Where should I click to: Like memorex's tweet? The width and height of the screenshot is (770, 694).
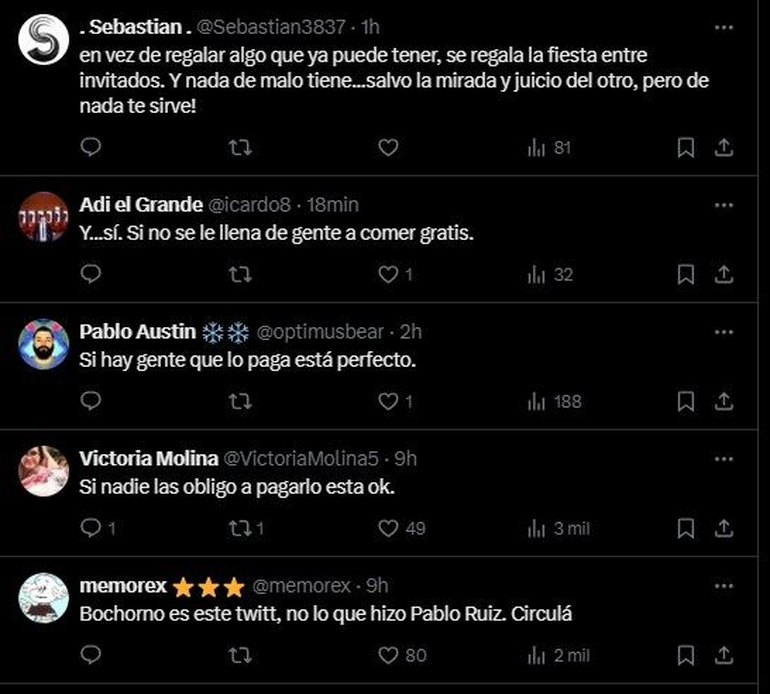coord(388,655)
